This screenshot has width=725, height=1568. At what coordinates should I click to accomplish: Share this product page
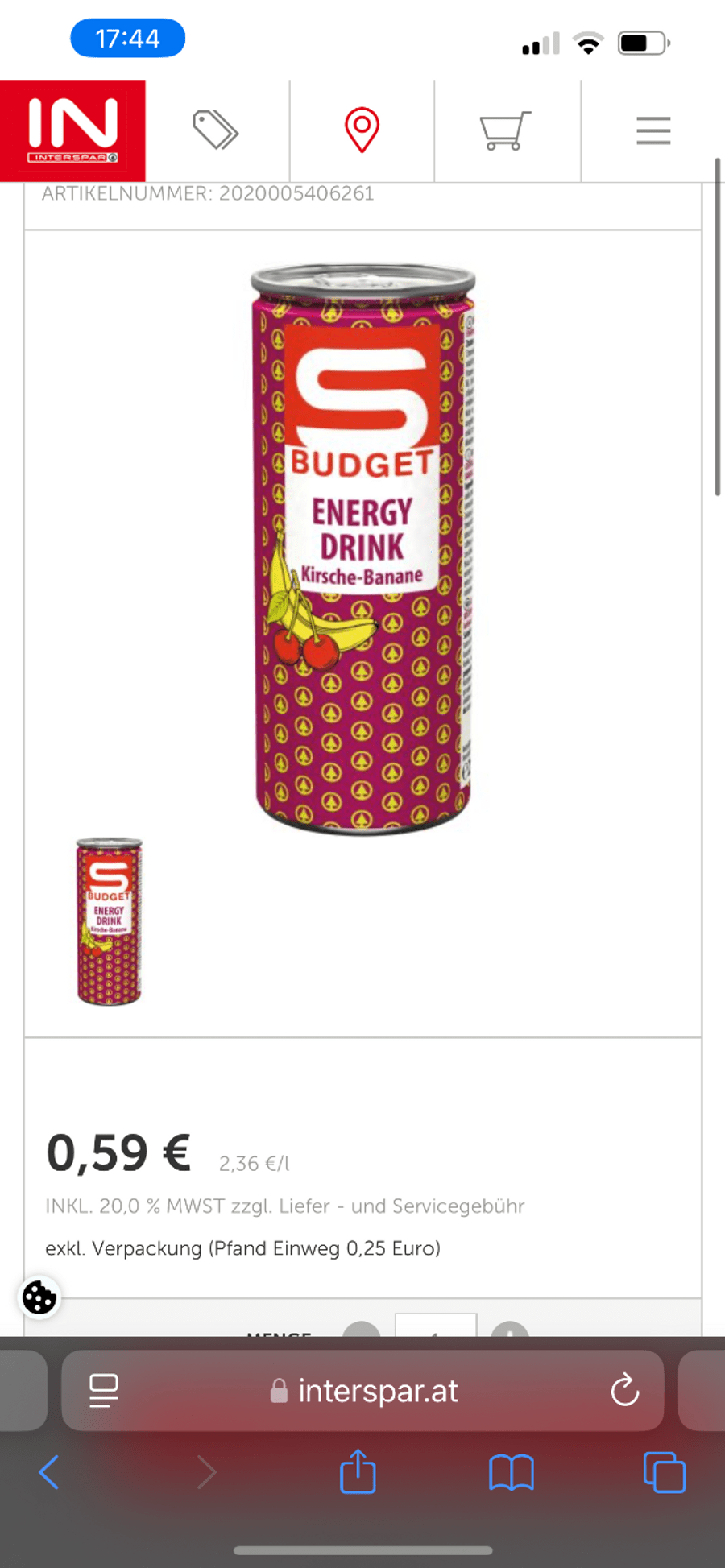coord(358,1472)
